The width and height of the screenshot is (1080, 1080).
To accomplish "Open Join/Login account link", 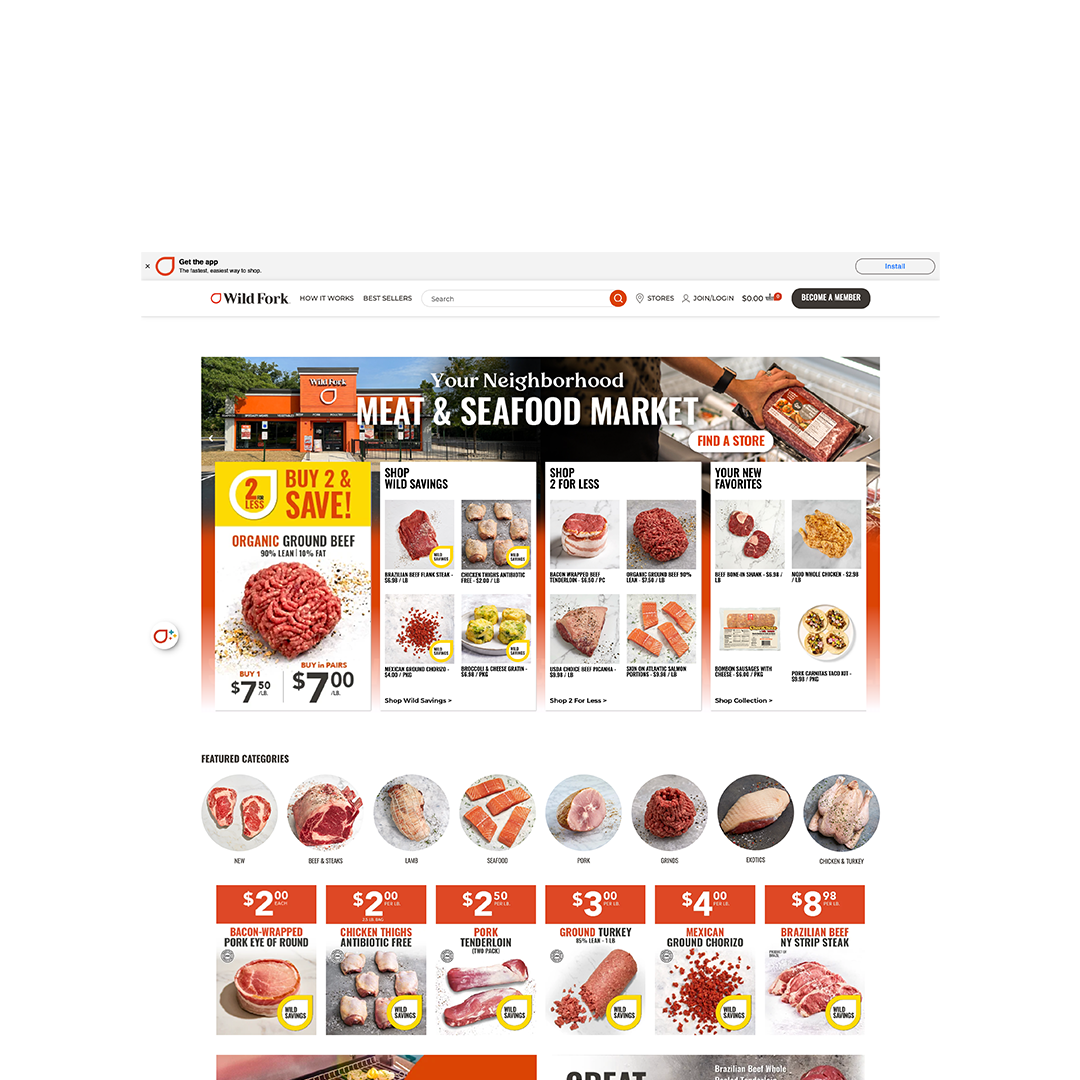I will coord(708,298).
